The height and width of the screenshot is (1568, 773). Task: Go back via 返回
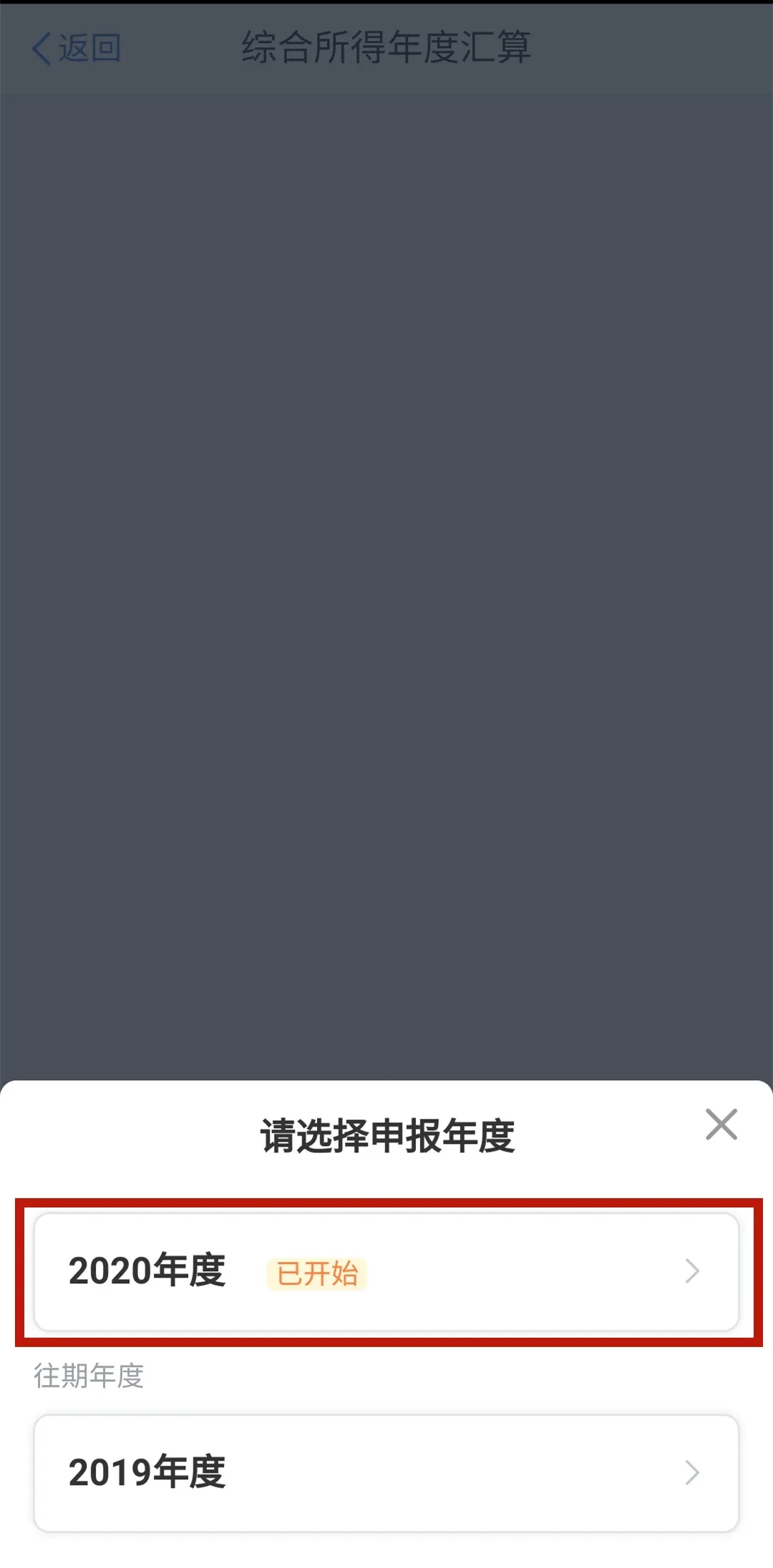77,49
